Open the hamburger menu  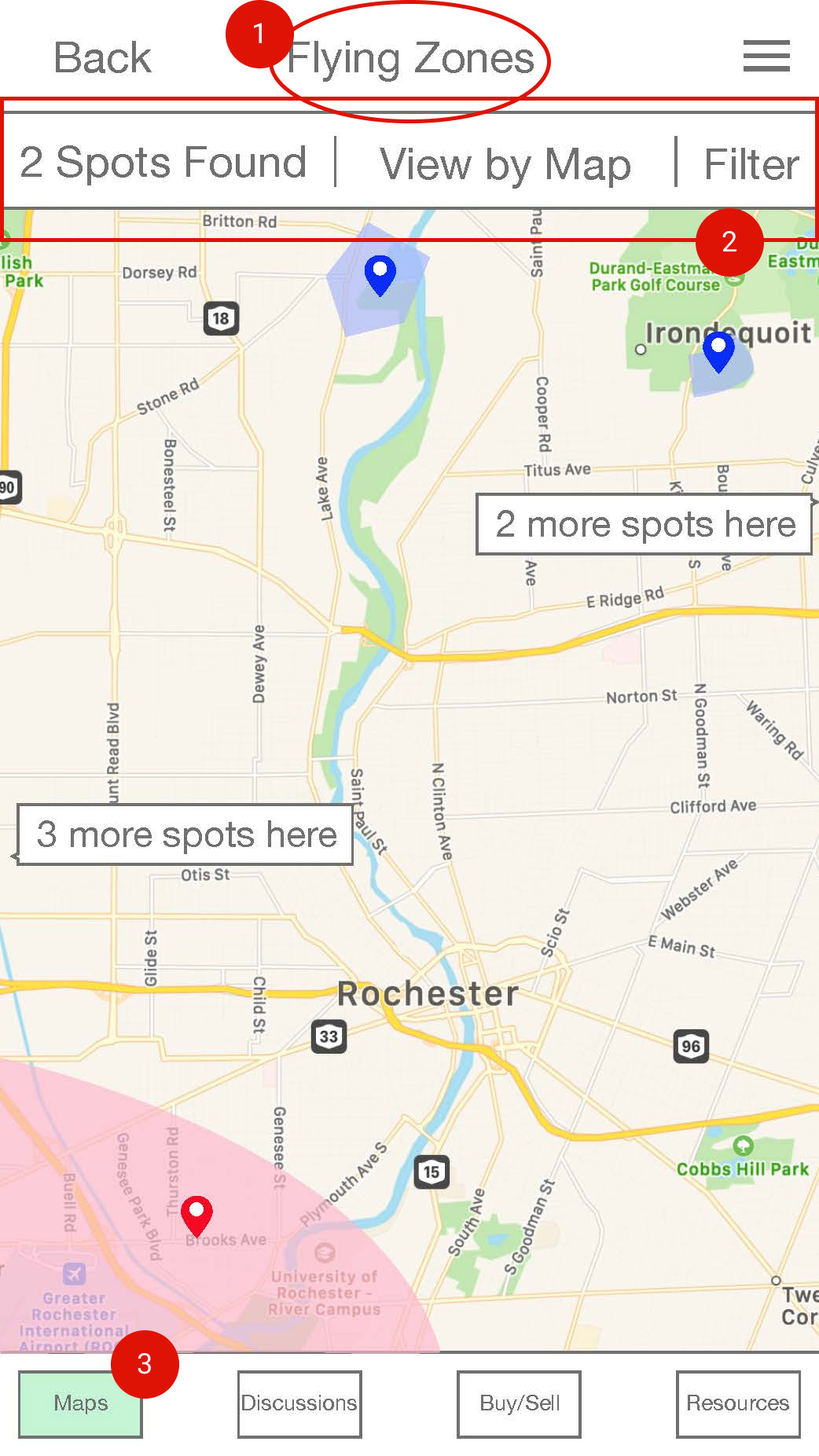click(766, 57)
